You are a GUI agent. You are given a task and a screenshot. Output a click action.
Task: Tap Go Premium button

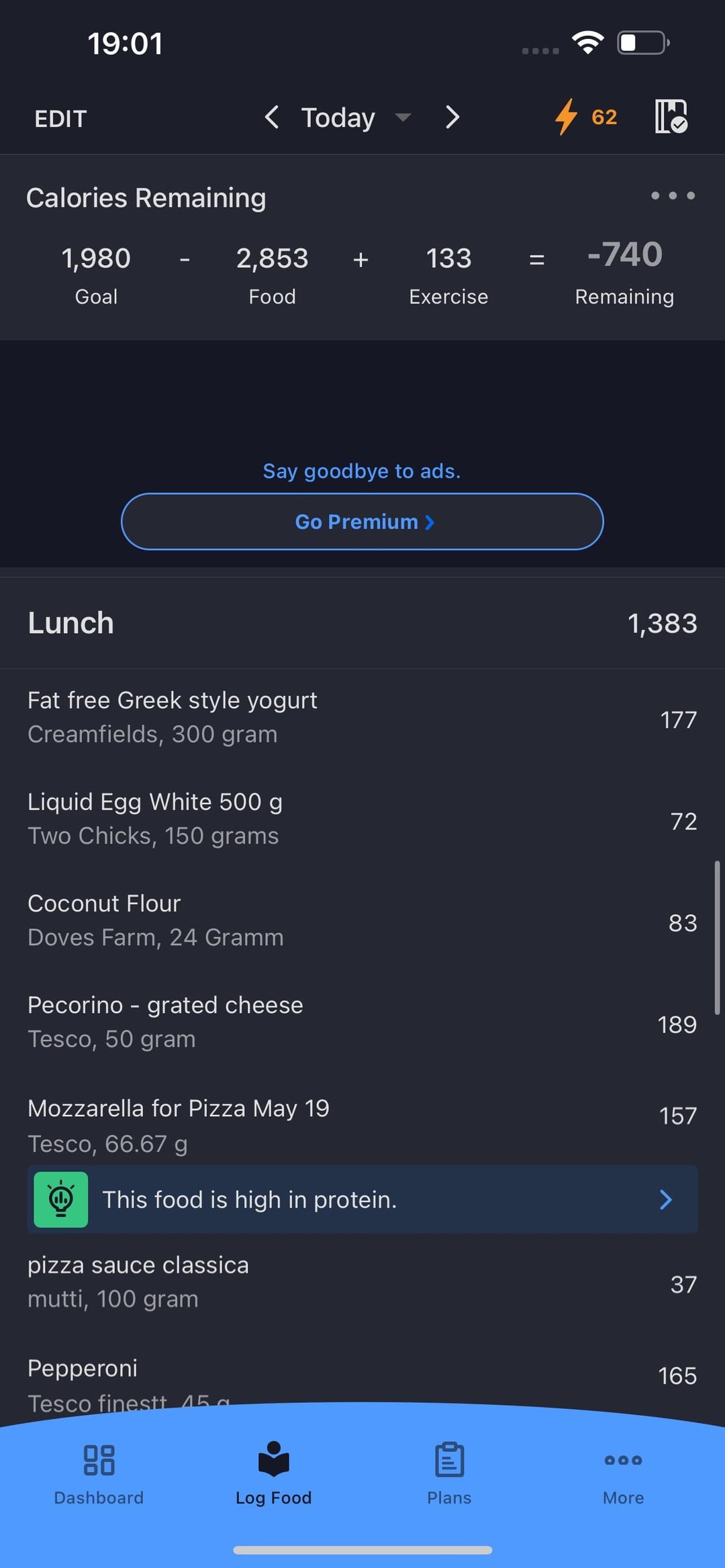362,522
